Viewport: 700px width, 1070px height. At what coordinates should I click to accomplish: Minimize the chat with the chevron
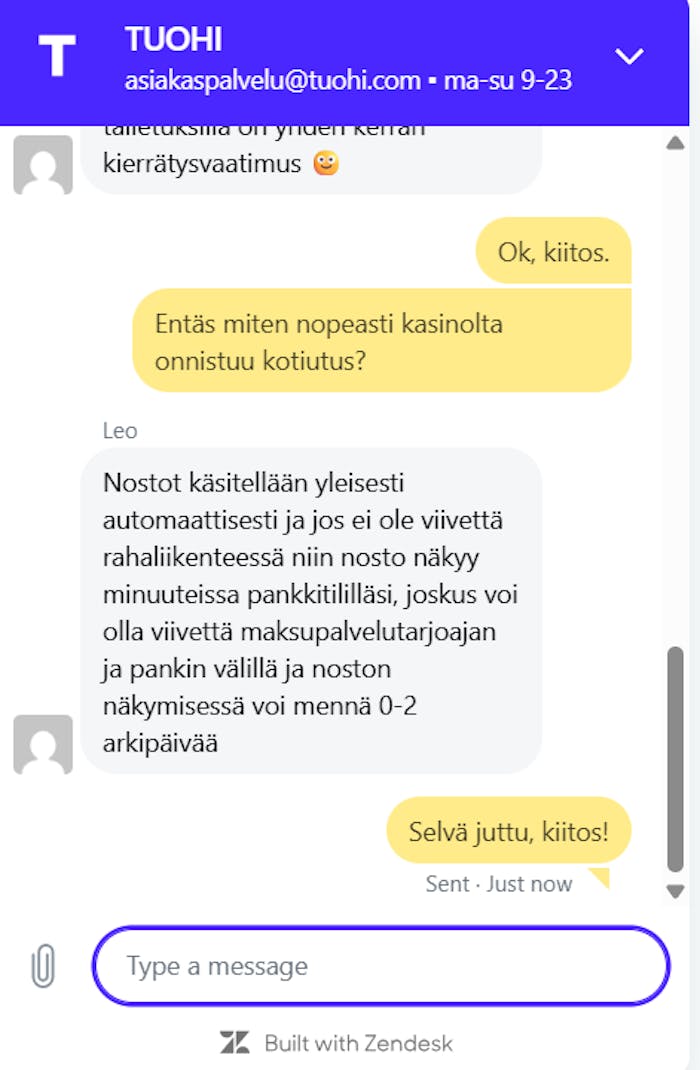629,57
